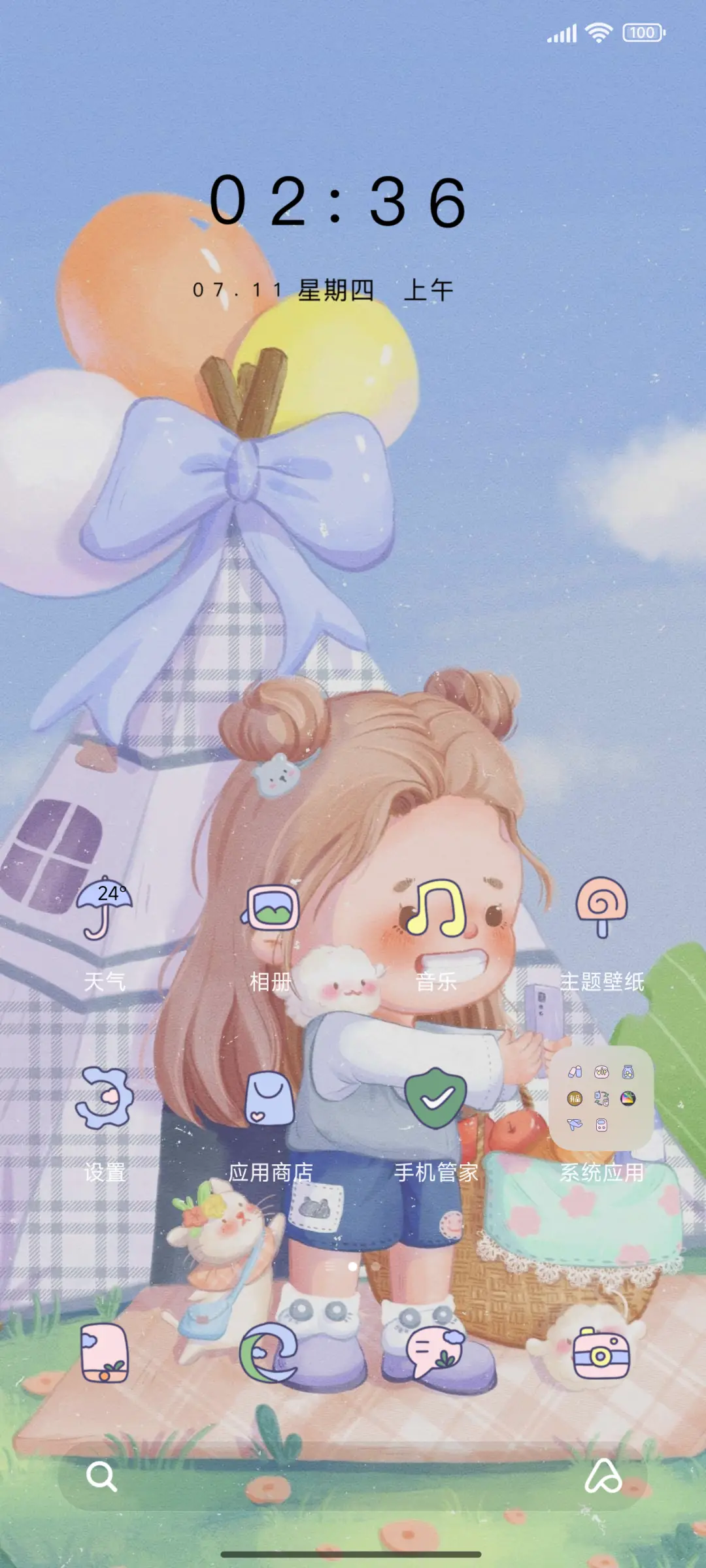Image resolution: width=706 pixels, height=1568 pixels.
Task: Open the voice assistant icon
Action: [603, 1477]
